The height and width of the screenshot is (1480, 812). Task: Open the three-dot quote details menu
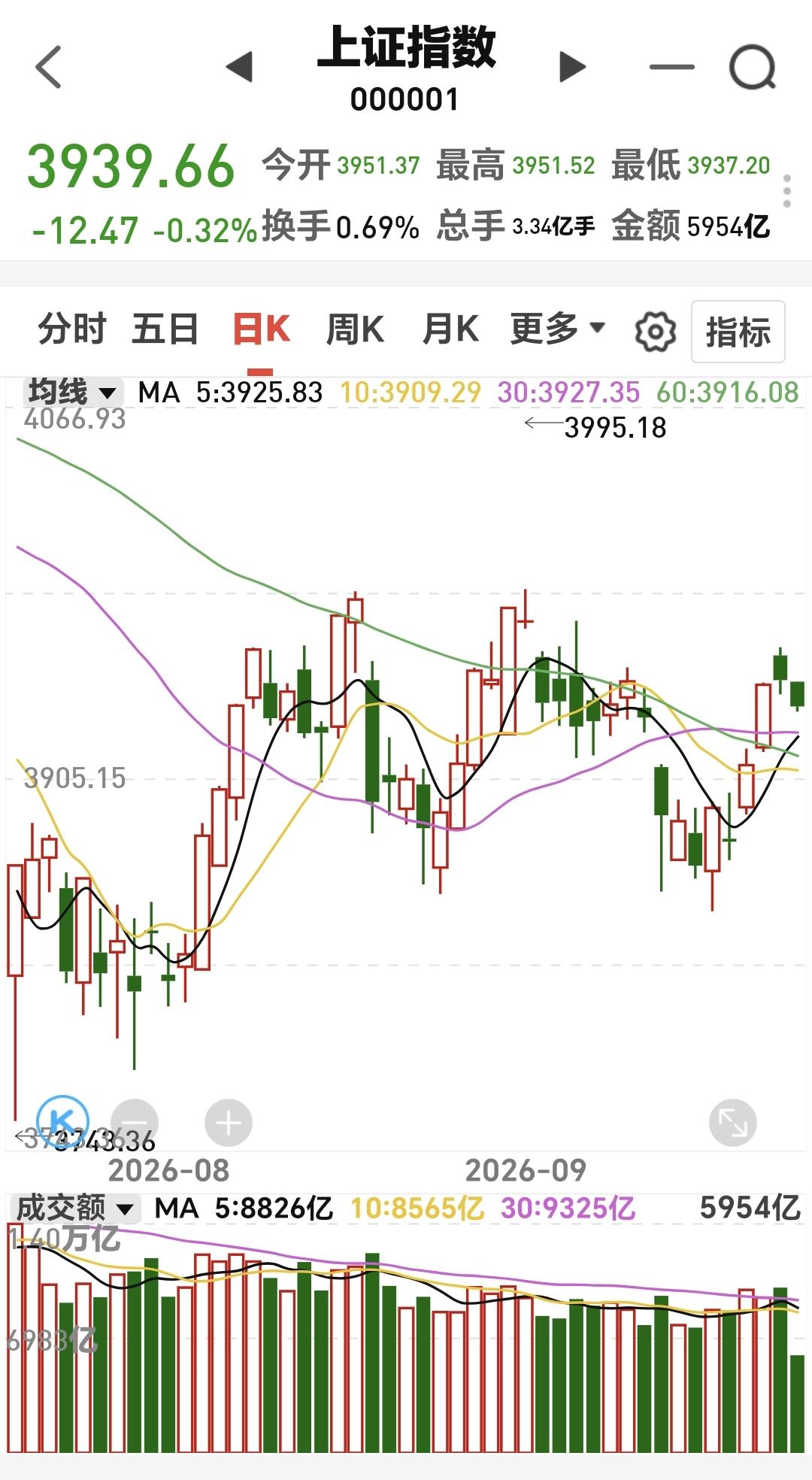pos(787,191)
